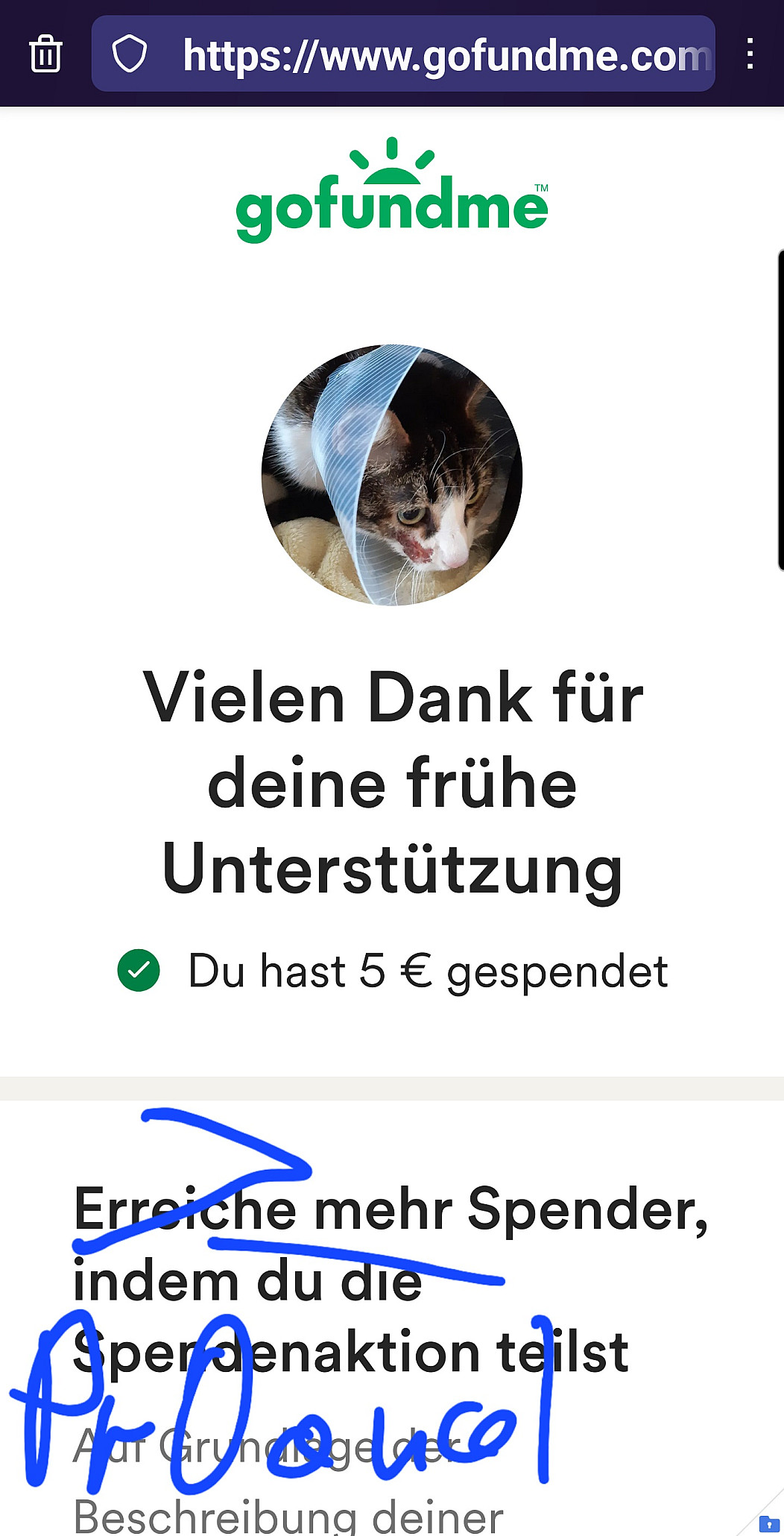Tap the trash icon to erase browsing
784x1536 pixels.
tap(45, 54)
